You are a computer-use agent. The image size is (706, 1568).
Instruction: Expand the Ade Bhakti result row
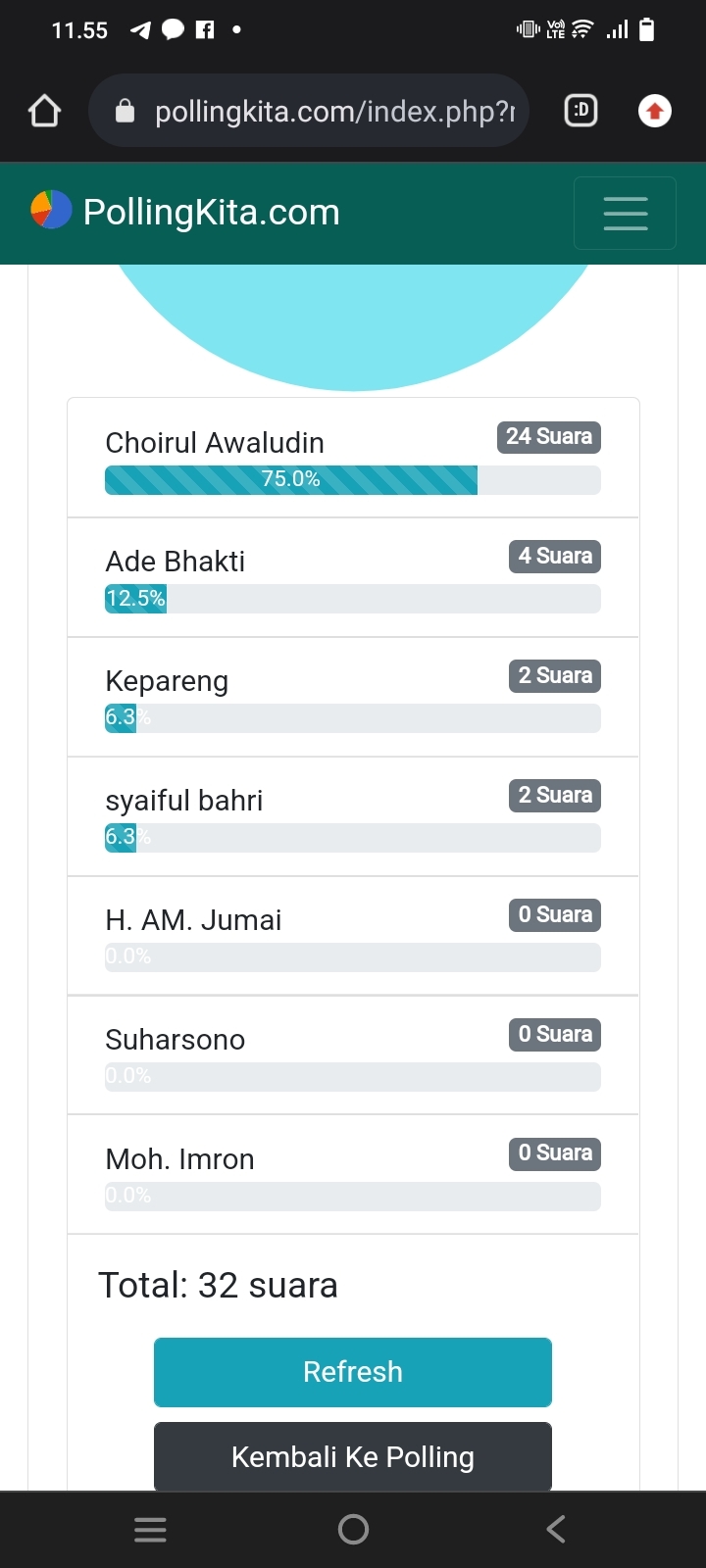click(353, 576)
